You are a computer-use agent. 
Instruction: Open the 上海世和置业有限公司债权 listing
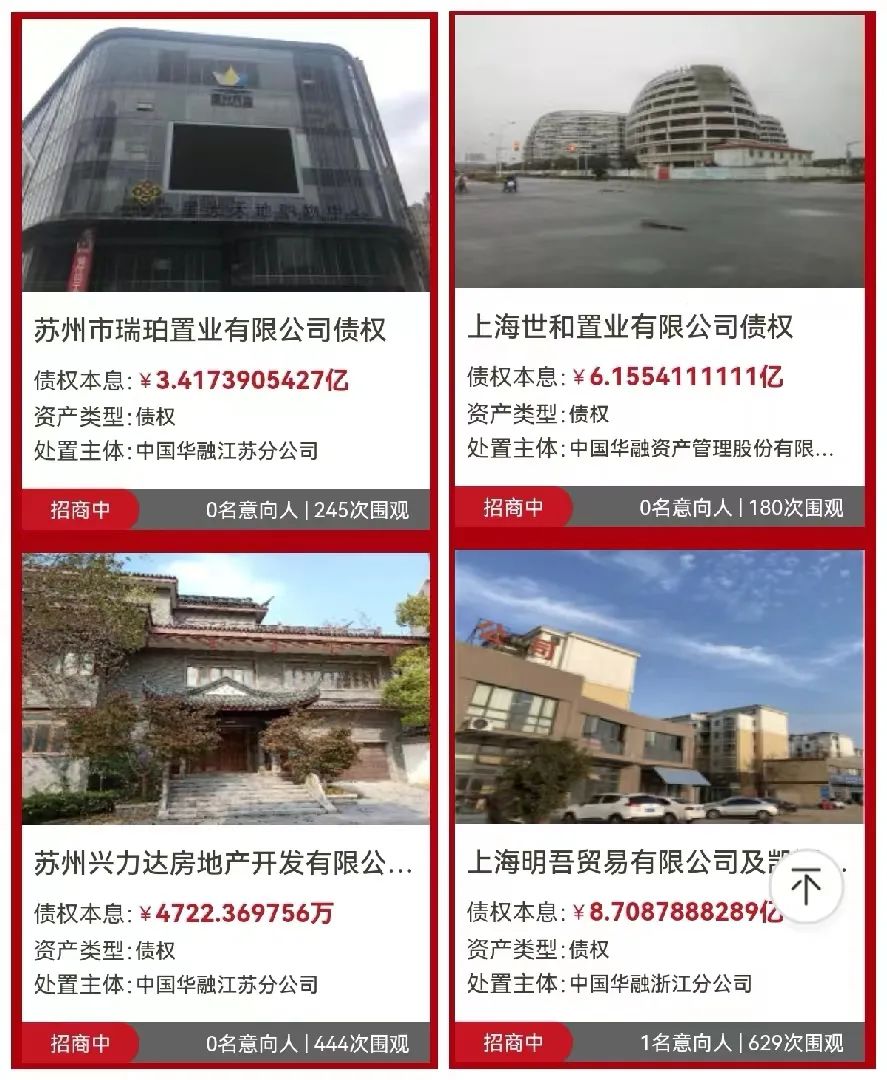(x=630, y=326)
